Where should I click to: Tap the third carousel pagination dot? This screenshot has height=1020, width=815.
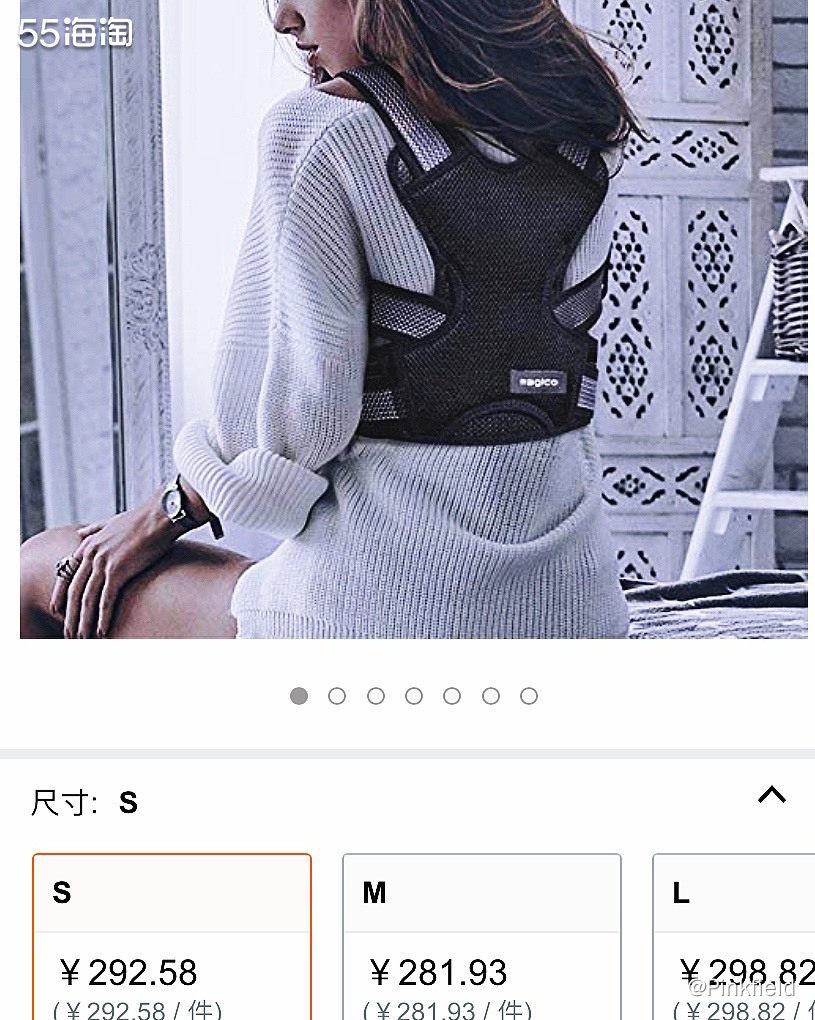pos(376,695)
